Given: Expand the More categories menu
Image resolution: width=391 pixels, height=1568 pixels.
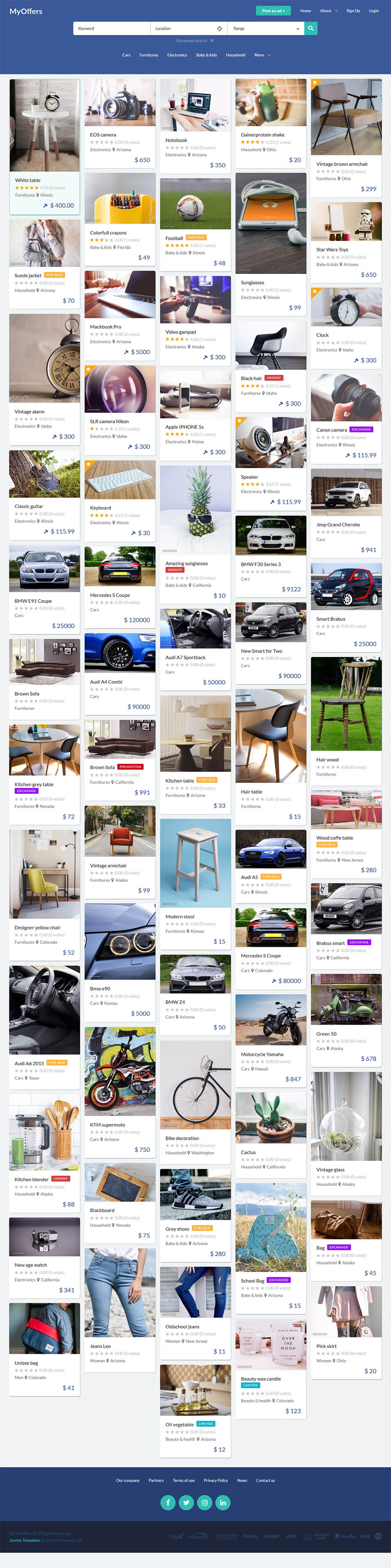Looking at the screenshot, I should (261, 55).
